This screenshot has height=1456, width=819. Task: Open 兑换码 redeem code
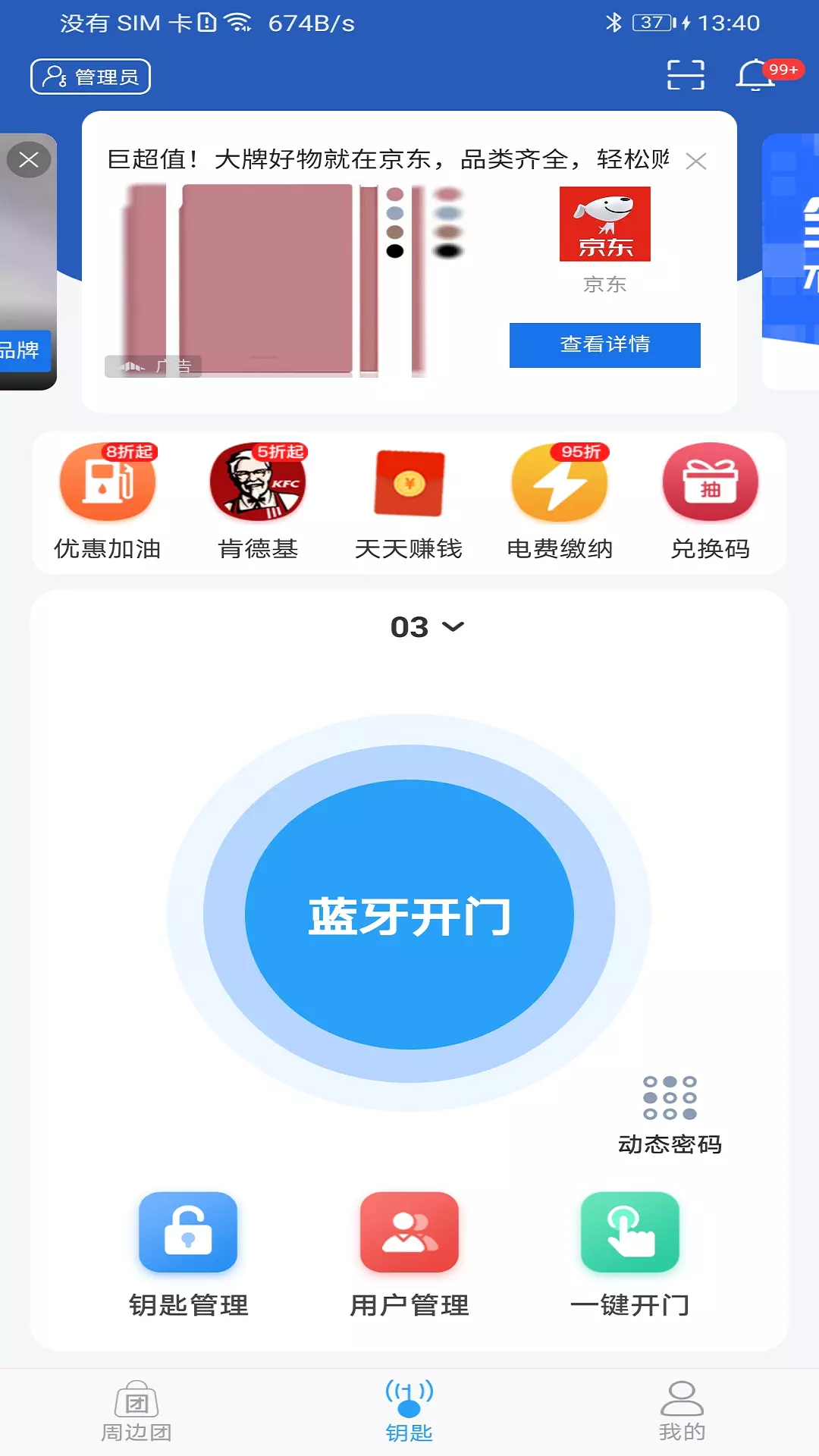(x=711, y=502)
